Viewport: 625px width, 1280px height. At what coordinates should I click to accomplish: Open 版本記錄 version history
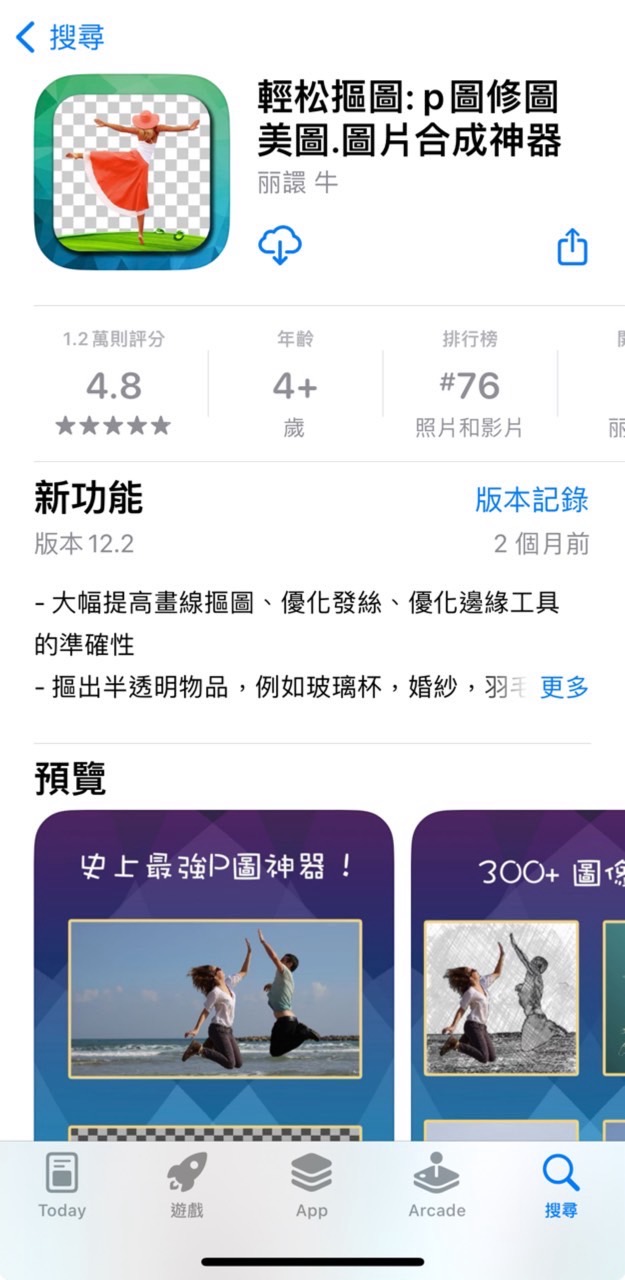click(x=531, y=499)
